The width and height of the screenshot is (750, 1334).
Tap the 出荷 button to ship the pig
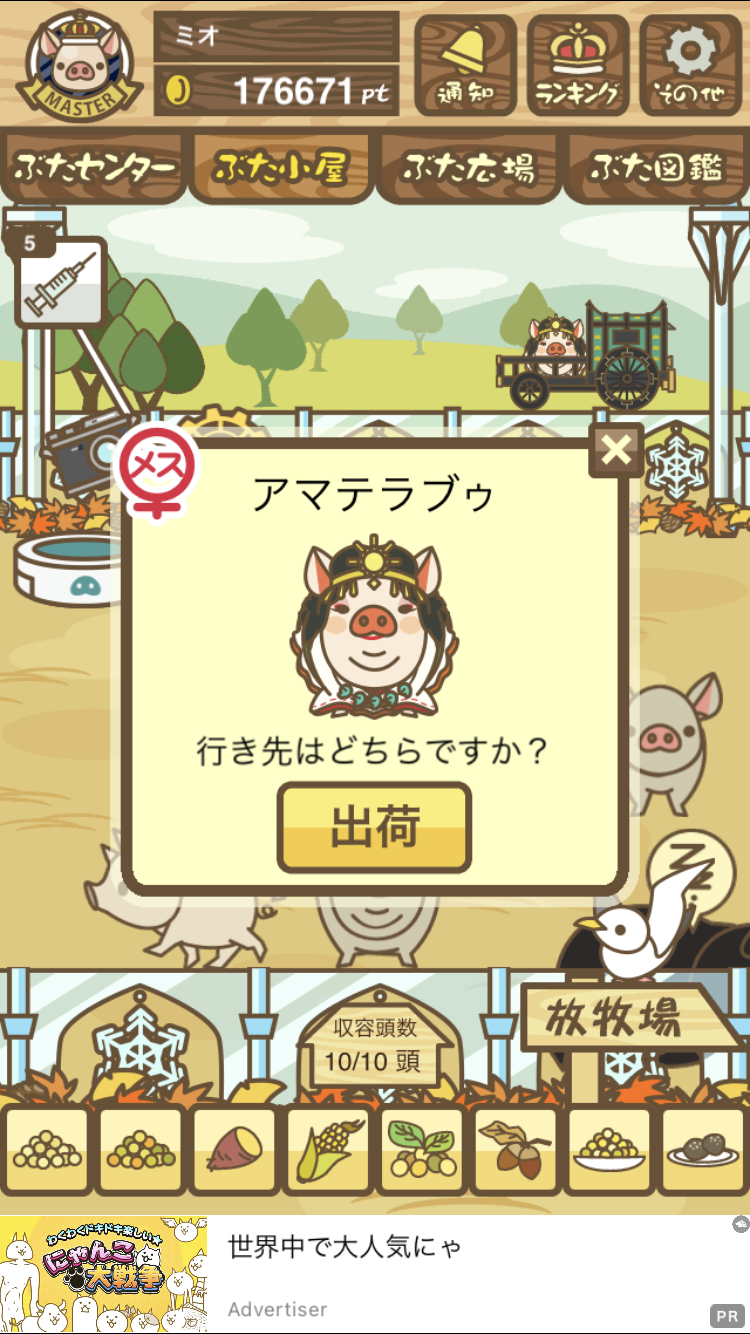374,827
